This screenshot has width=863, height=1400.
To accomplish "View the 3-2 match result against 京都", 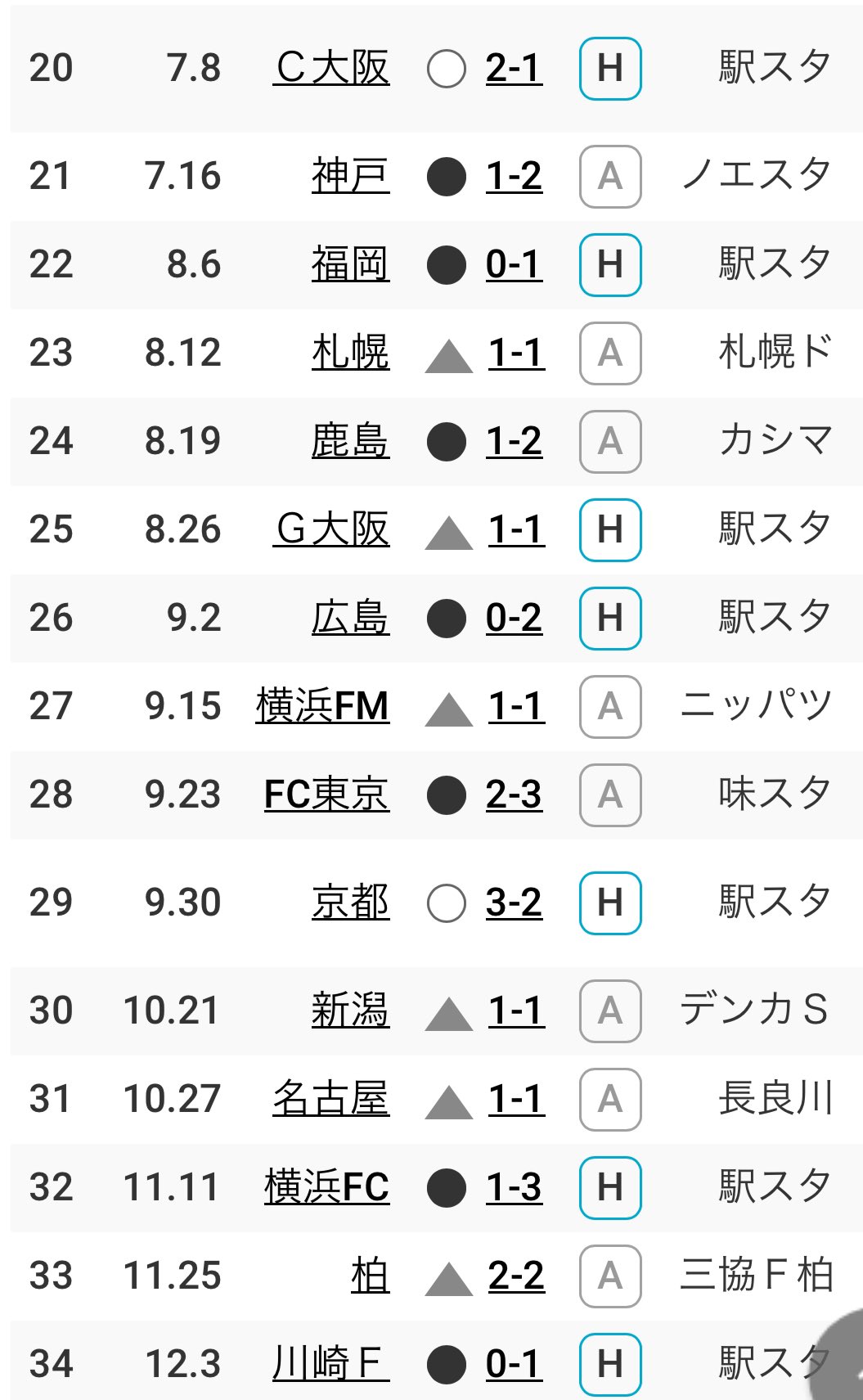I will pyautogui.click(x=514, y=903).
